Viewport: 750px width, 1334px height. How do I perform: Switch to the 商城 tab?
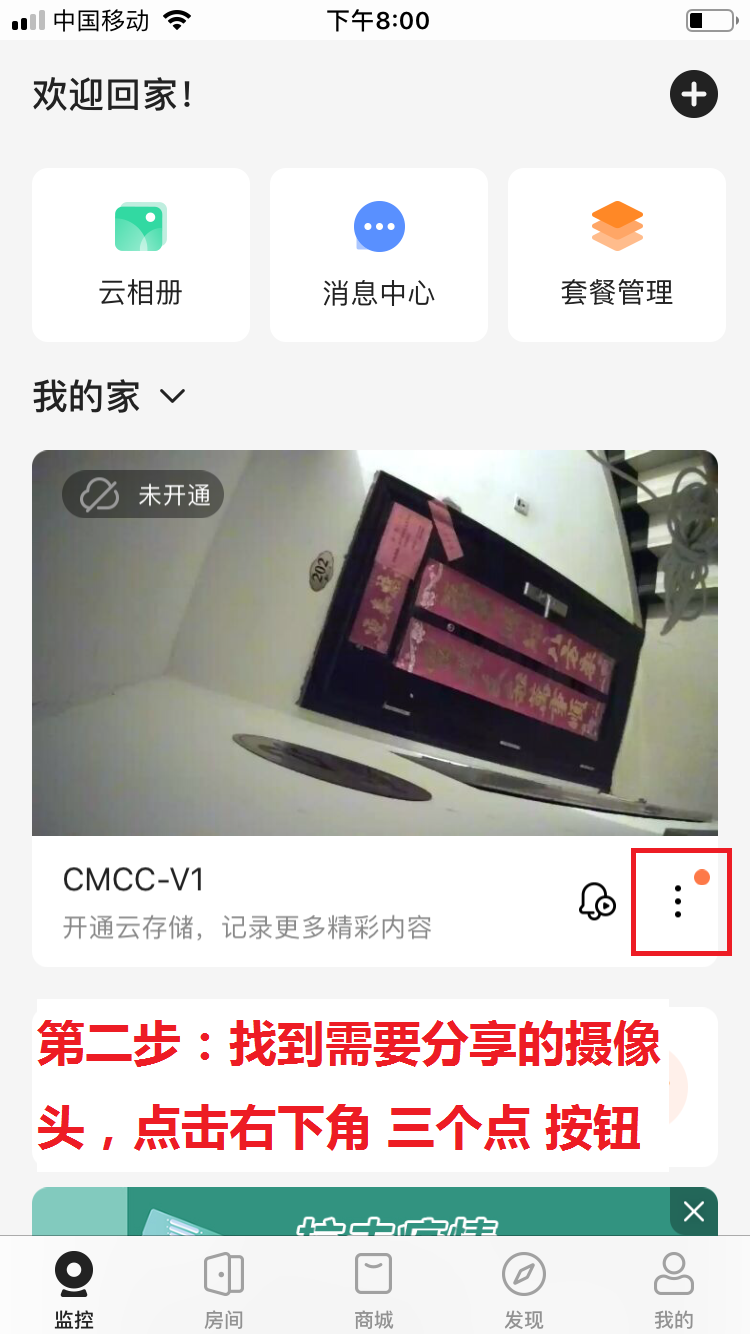374,1289
